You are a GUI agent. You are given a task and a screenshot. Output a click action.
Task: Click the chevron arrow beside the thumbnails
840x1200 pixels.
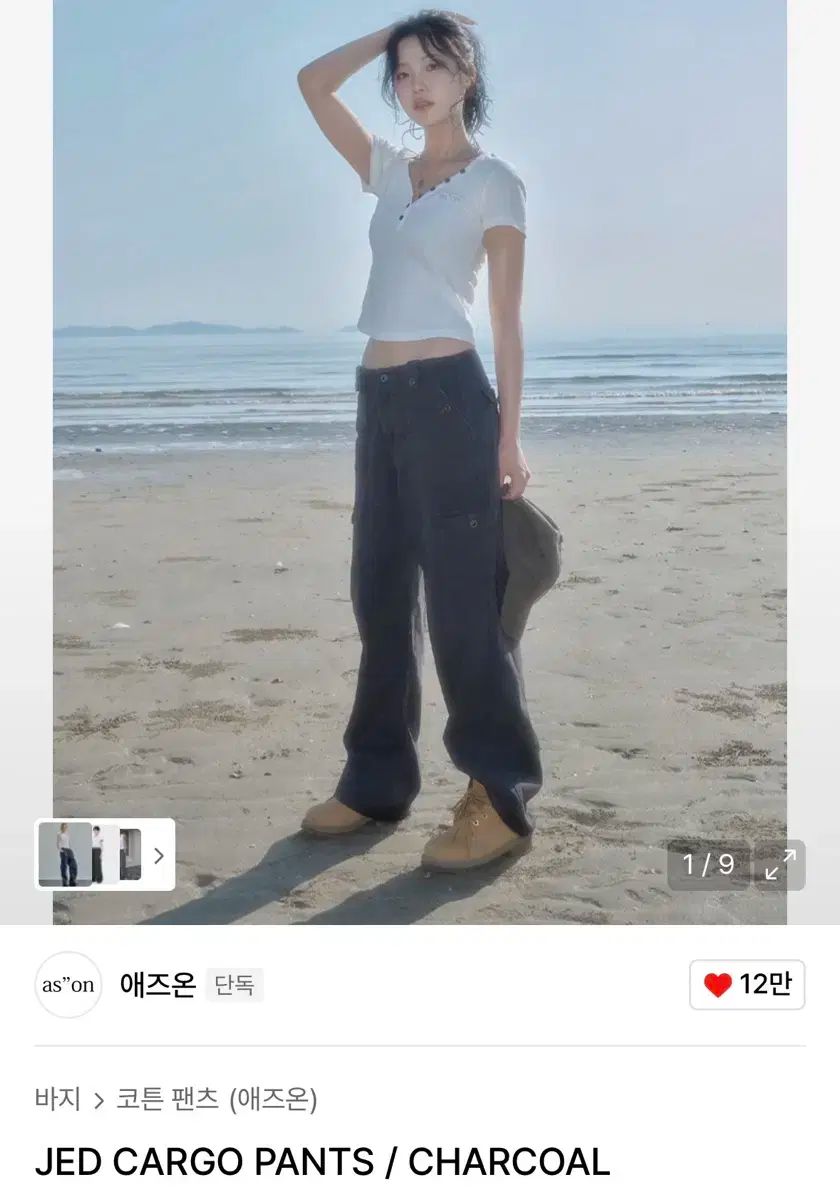(x=160, y=856)
